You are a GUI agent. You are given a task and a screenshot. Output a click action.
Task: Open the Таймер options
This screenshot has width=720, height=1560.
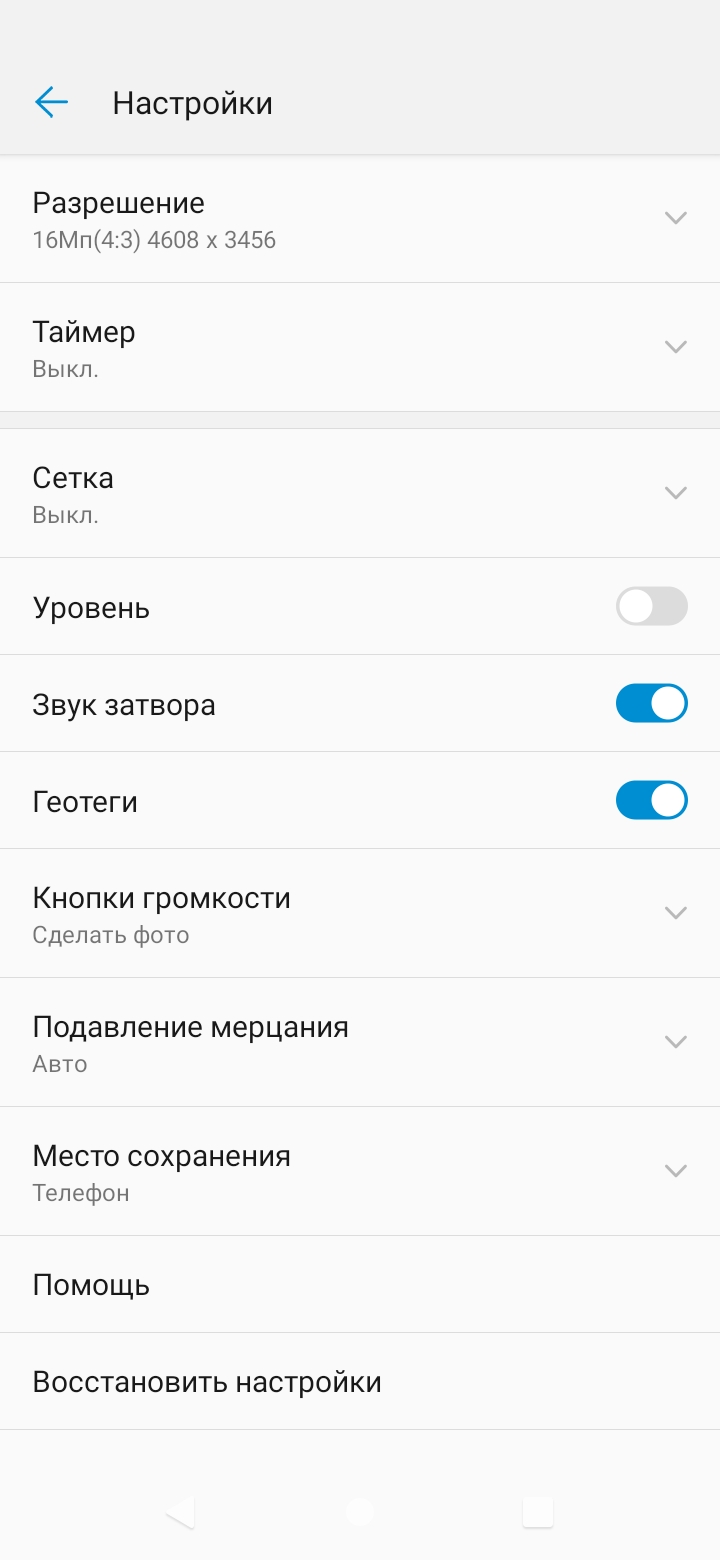click(x=676, y=347)
